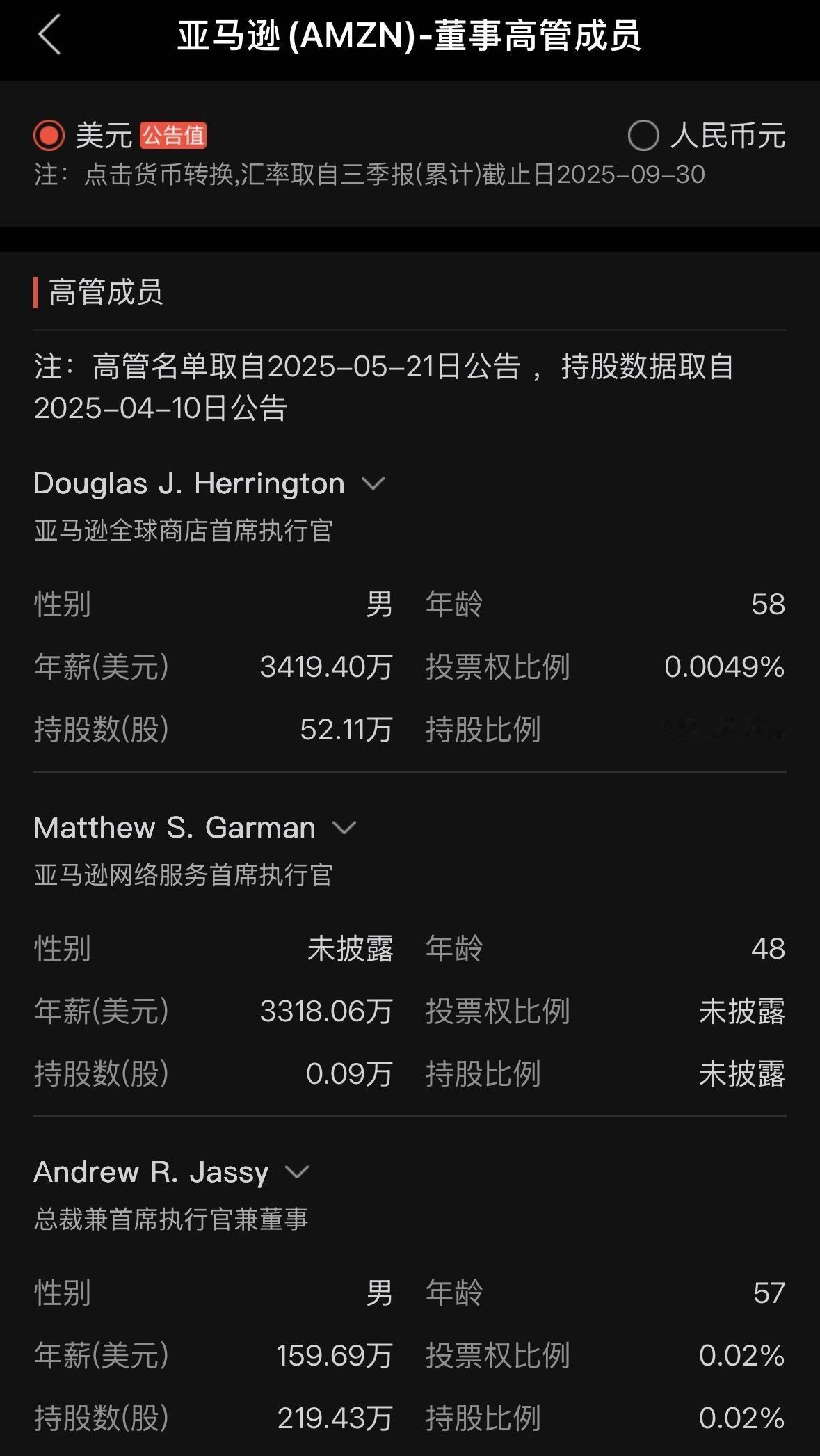Open Douglas J. Herrington's name link
This screenshot has width=820, height=1456.
pos(188,483)
